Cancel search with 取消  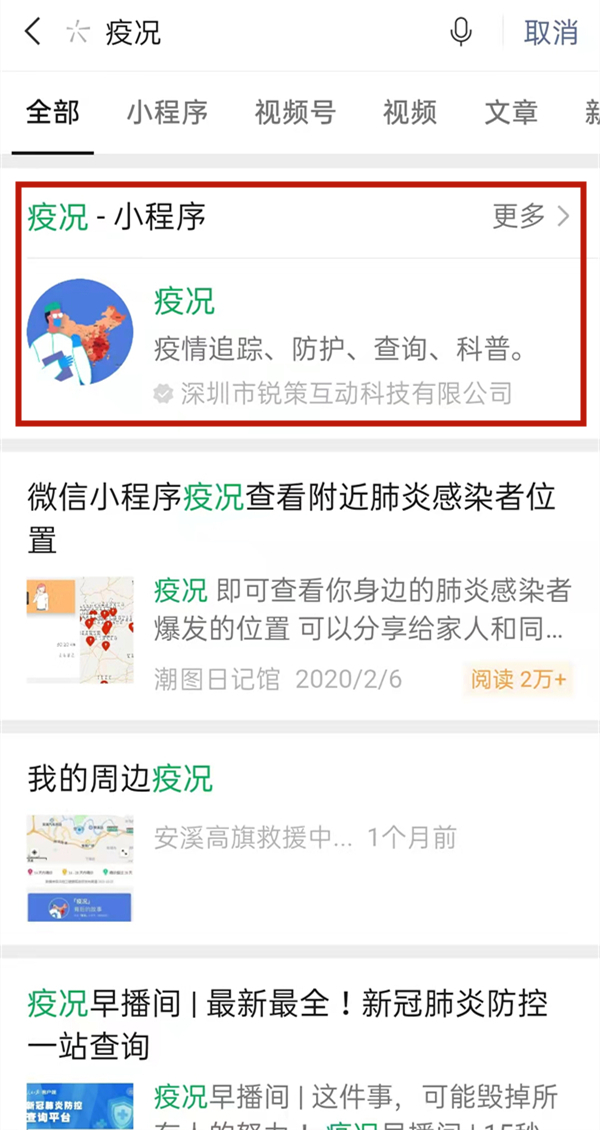[551, 32]
